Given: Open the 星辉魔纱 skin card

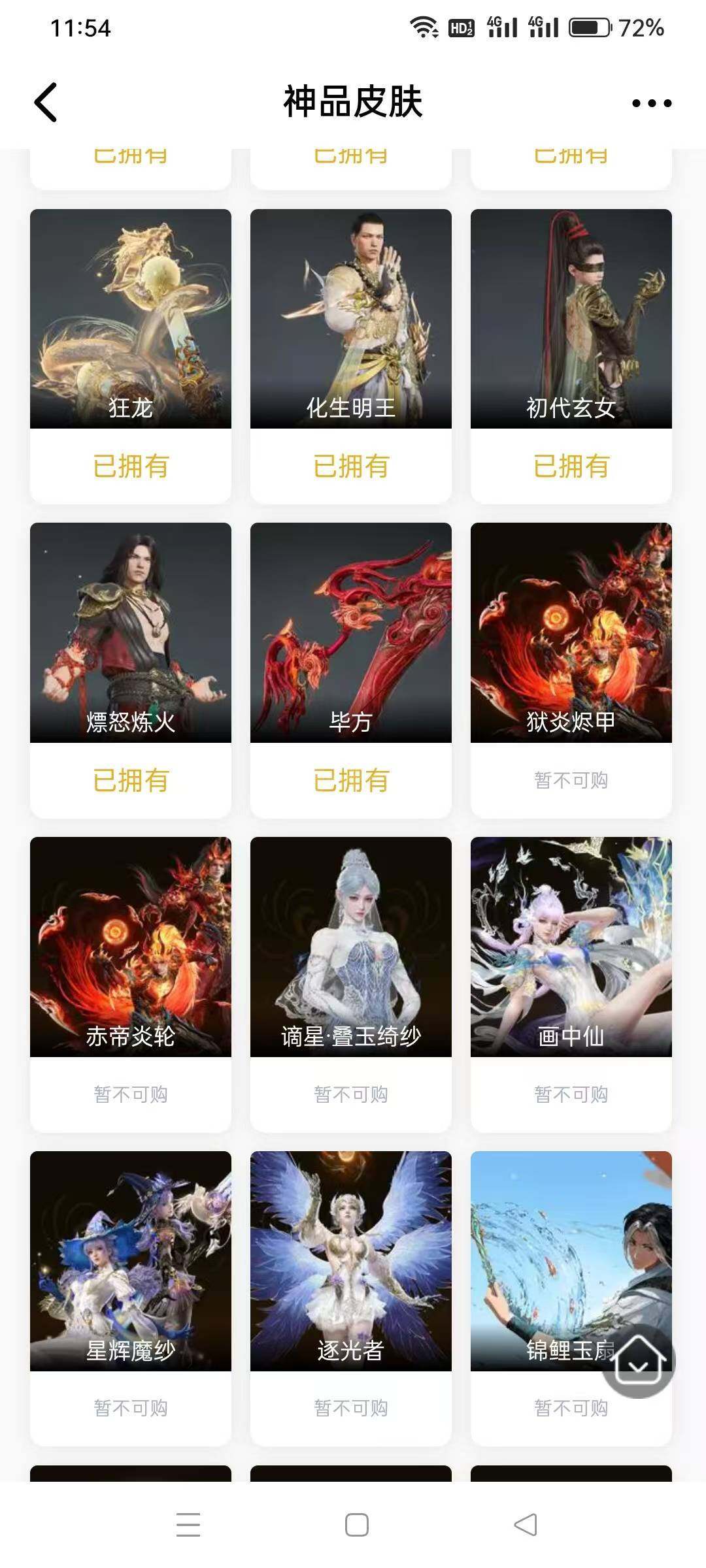Looking at the screenshot, I should pyautogui.click(x=131, y=1299).
